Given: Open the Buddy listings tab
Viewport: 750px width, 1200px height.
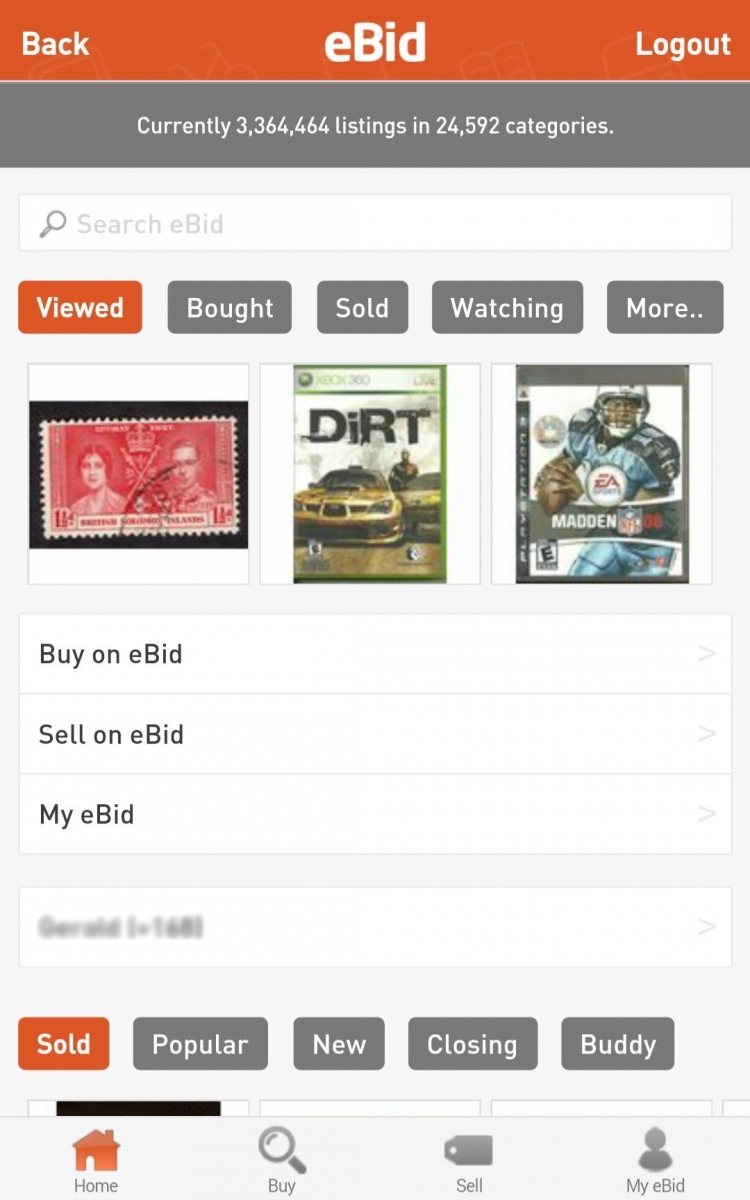Looking at the screenshot, I should pos(617,1043).
